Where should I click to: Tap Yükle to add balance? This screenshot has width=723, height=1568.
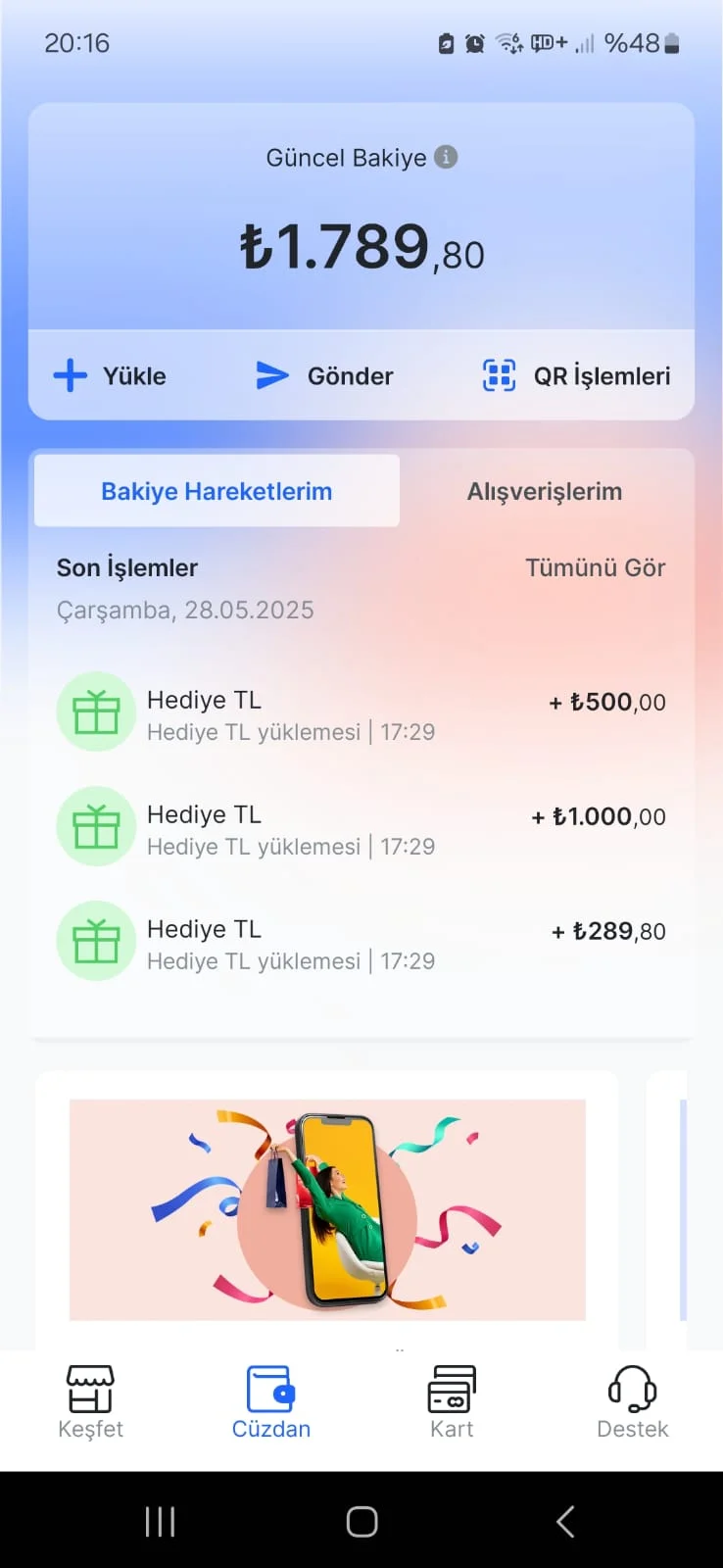tap(110, 375)
